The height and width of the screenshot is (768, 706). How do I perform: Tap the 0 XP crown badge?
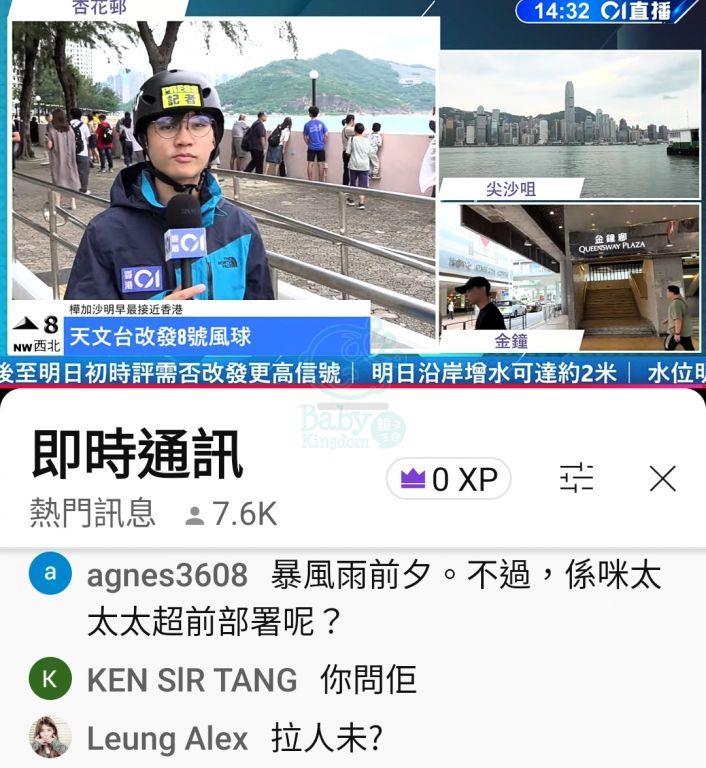click(449, 479)
